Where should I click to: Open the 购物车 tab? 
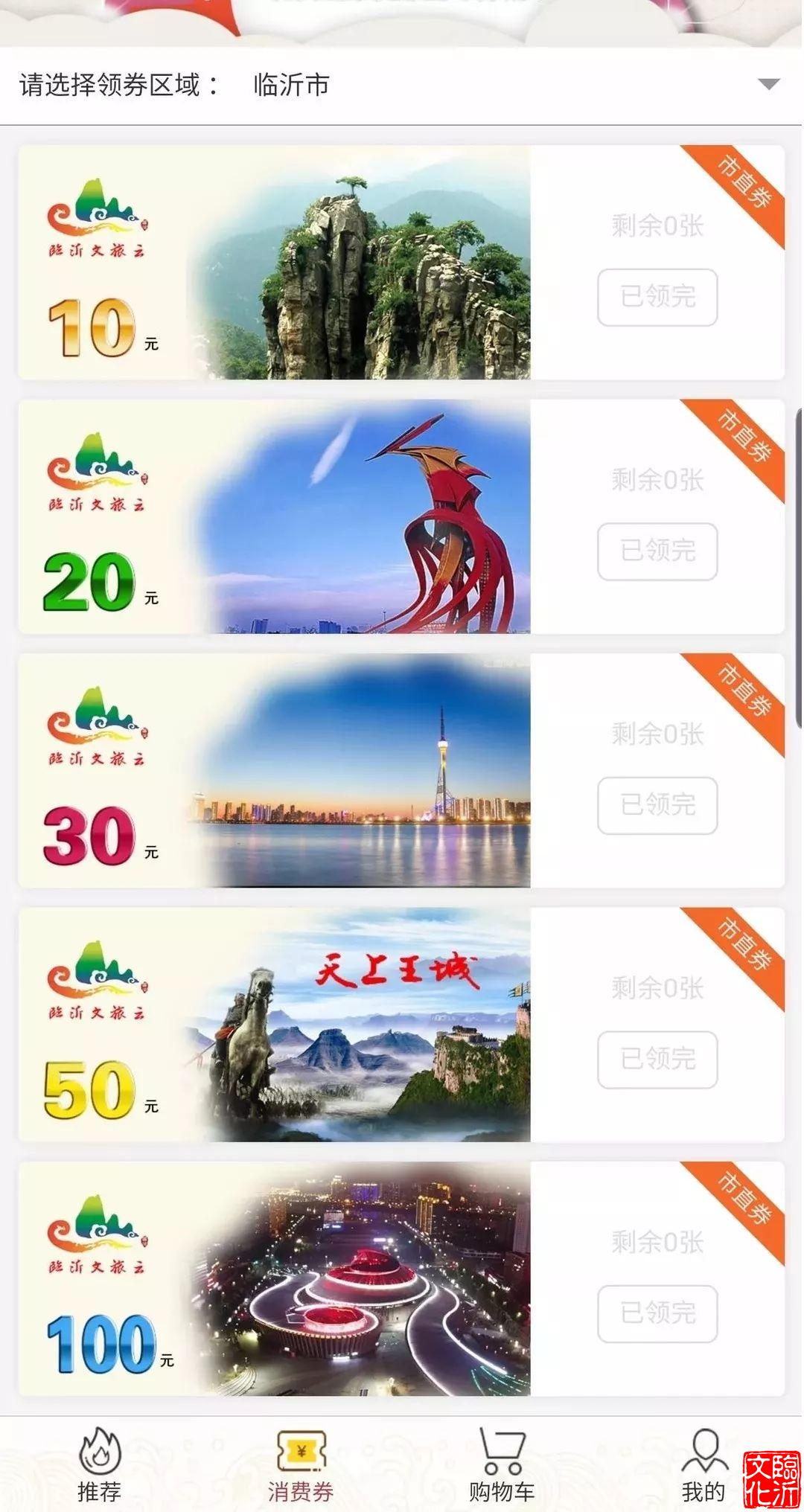click(x=502, y=1464)
